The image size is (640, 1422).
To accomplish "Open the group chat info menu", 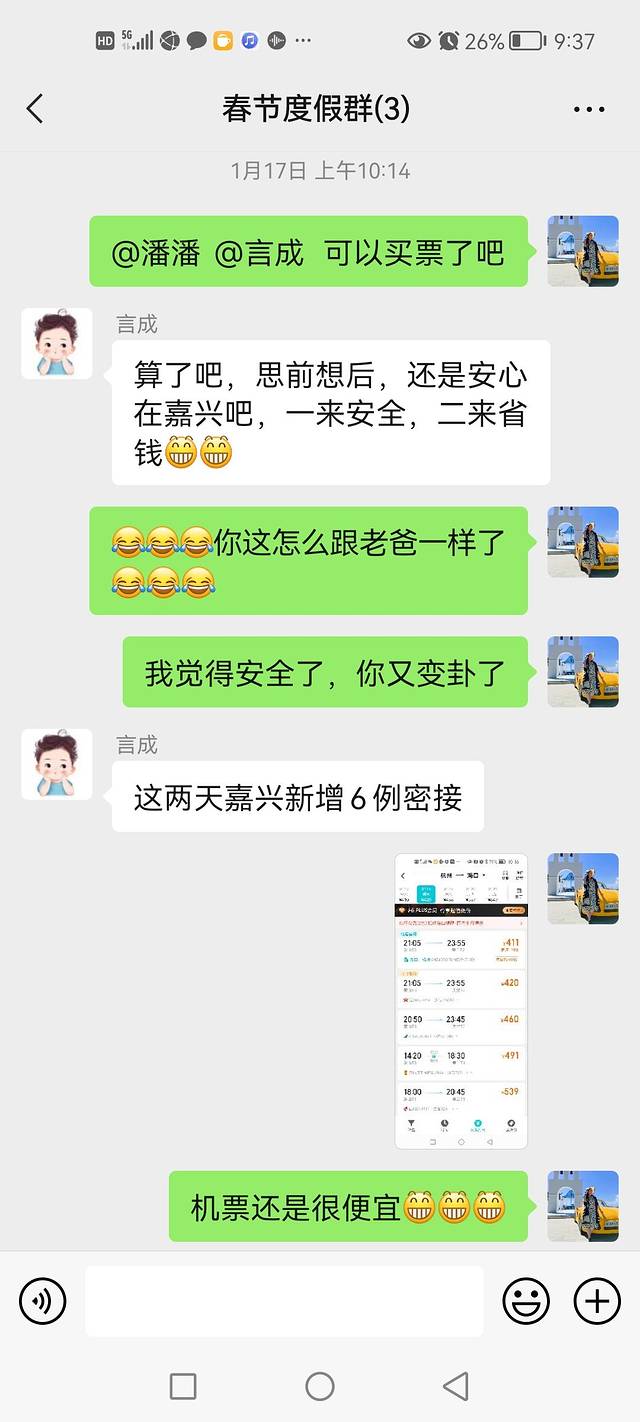I will click(589, 109).
